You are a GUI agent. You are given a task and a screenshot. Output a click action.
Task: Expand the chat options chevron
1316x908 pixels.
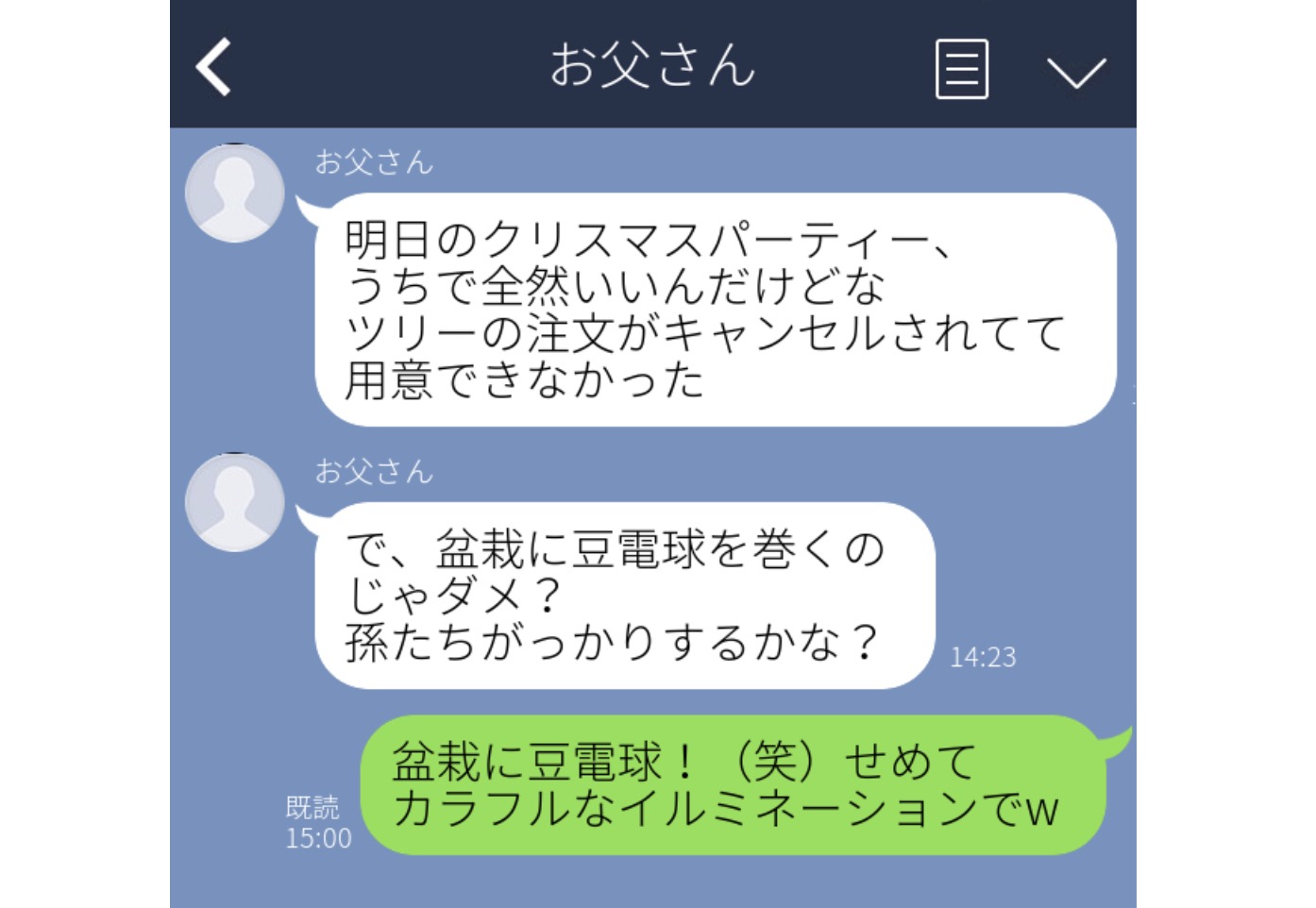tap(1076, 72)
